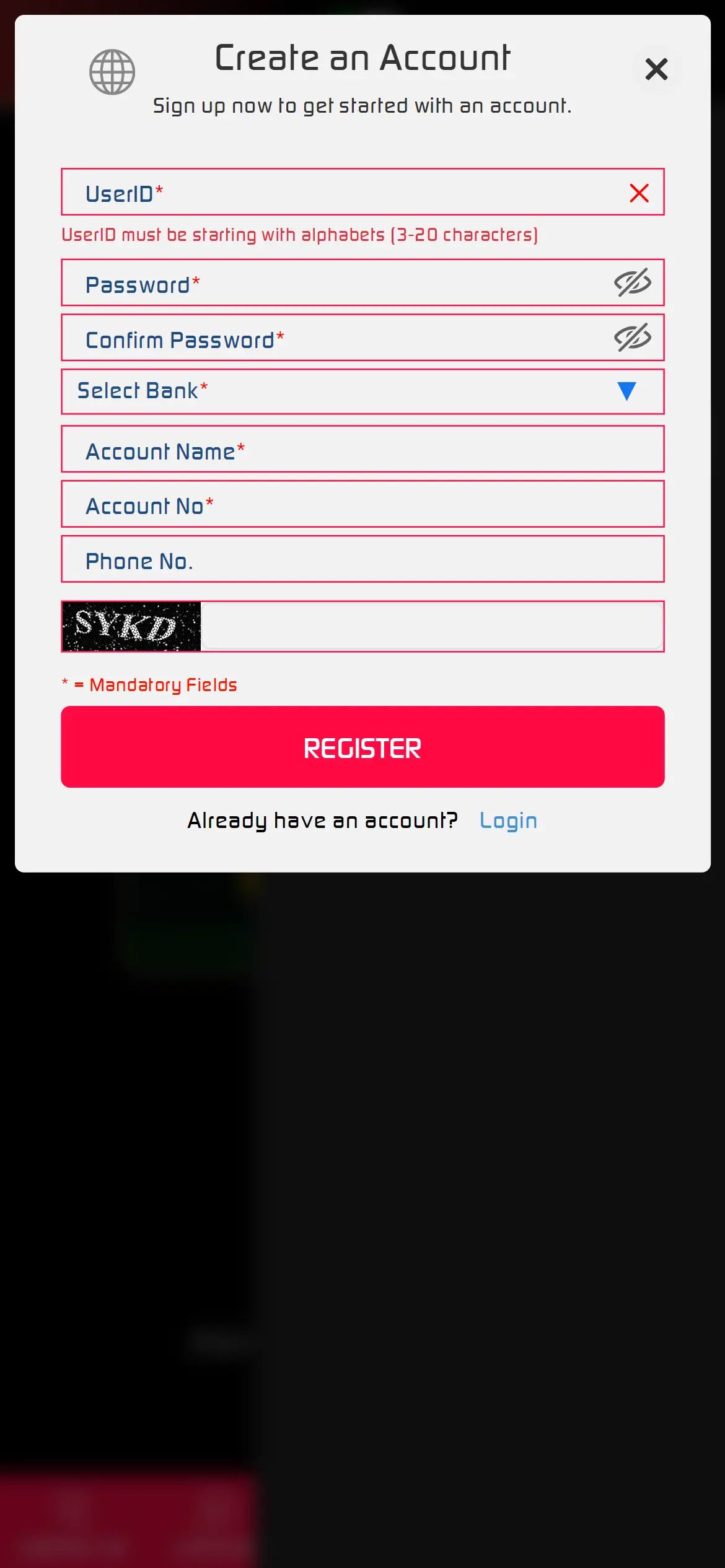This screenshot has height=1568, width=725.
Task: Focus the Confirm Password field
Action: pyautogui.click(x=335, y=338)
